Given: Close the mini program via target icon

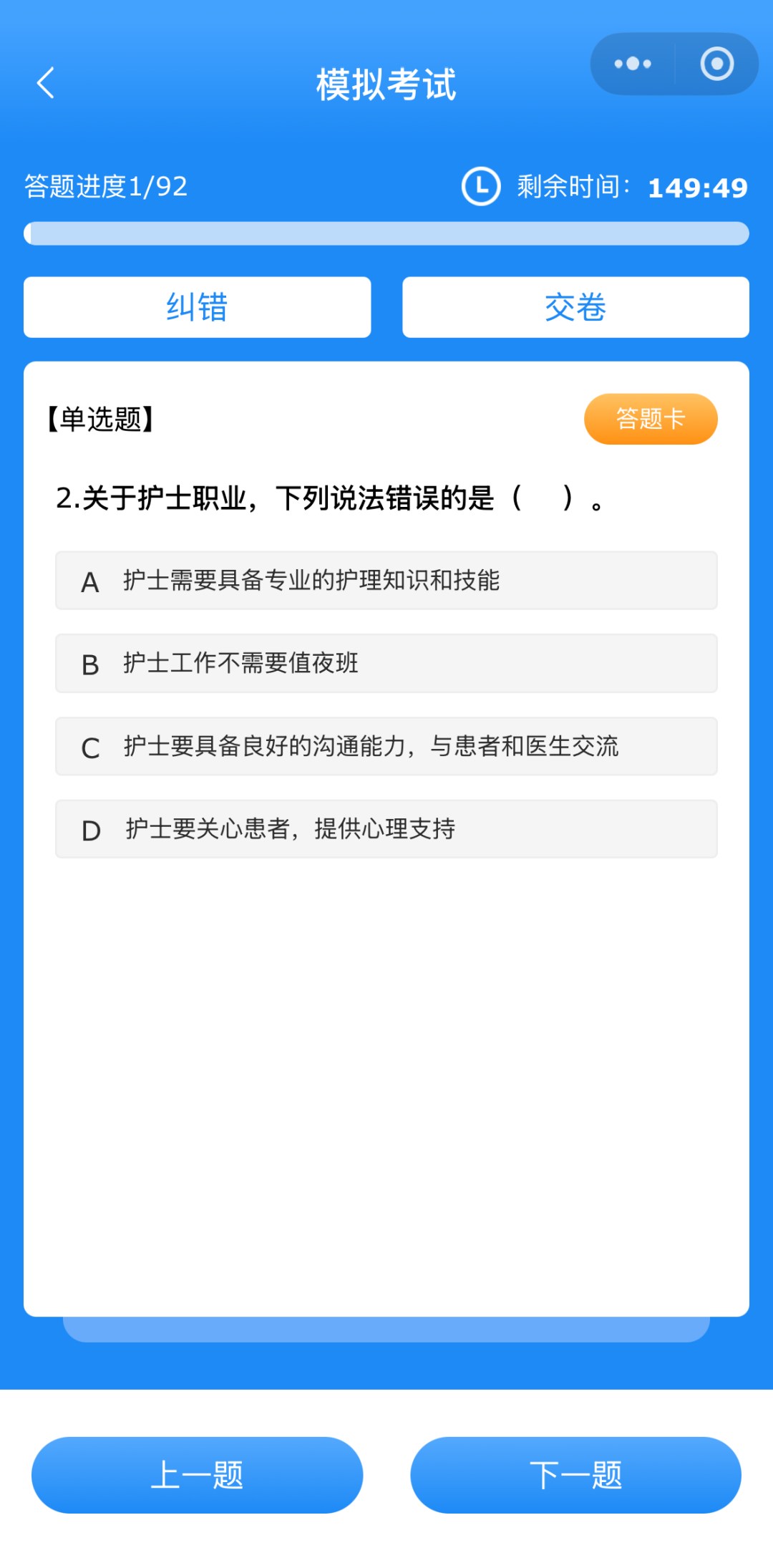Looking at the screenshot, I should 716,64.
